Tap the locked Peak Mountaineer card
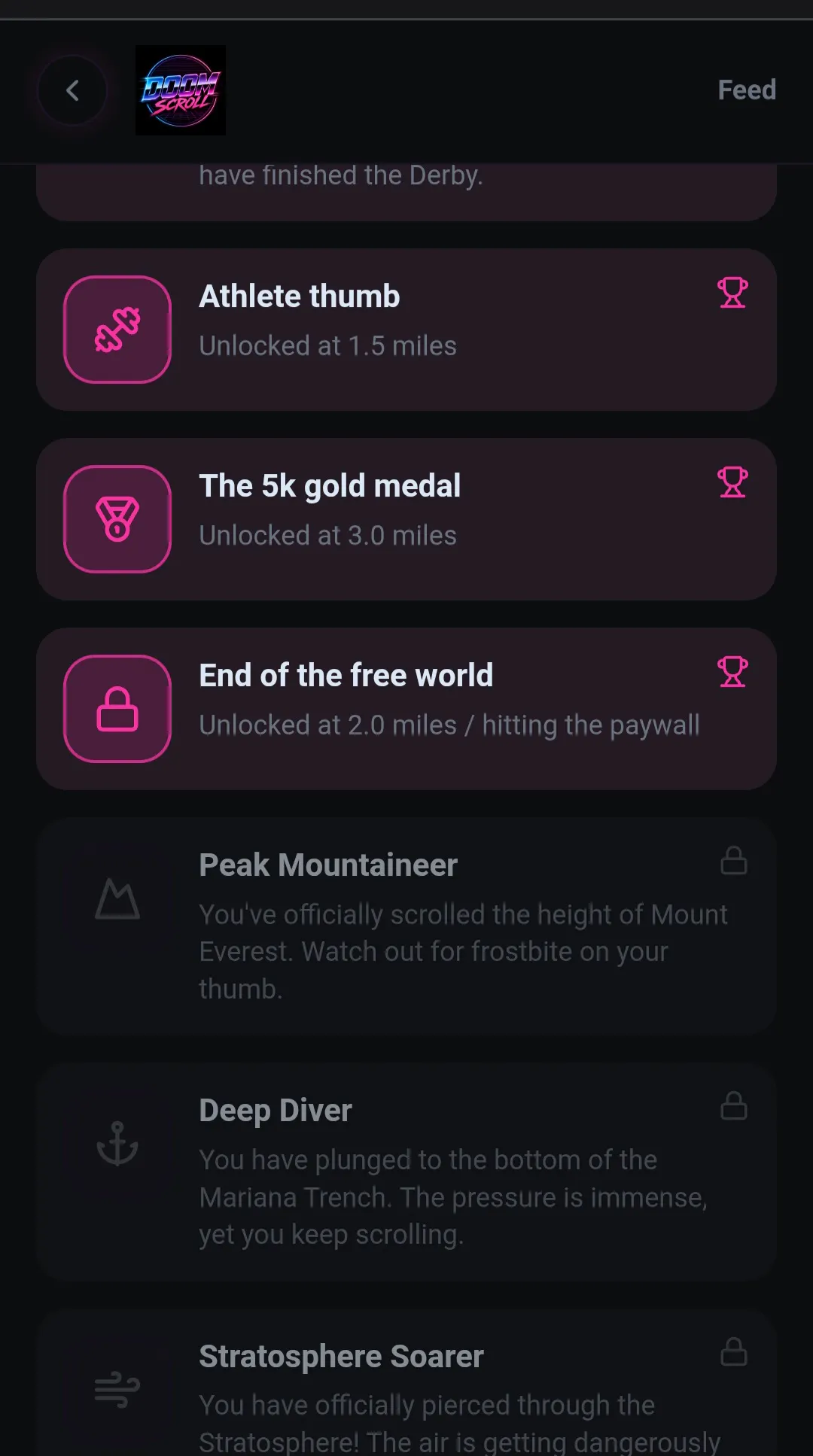This screenshot has height=1456, width=813. (406, 926)
